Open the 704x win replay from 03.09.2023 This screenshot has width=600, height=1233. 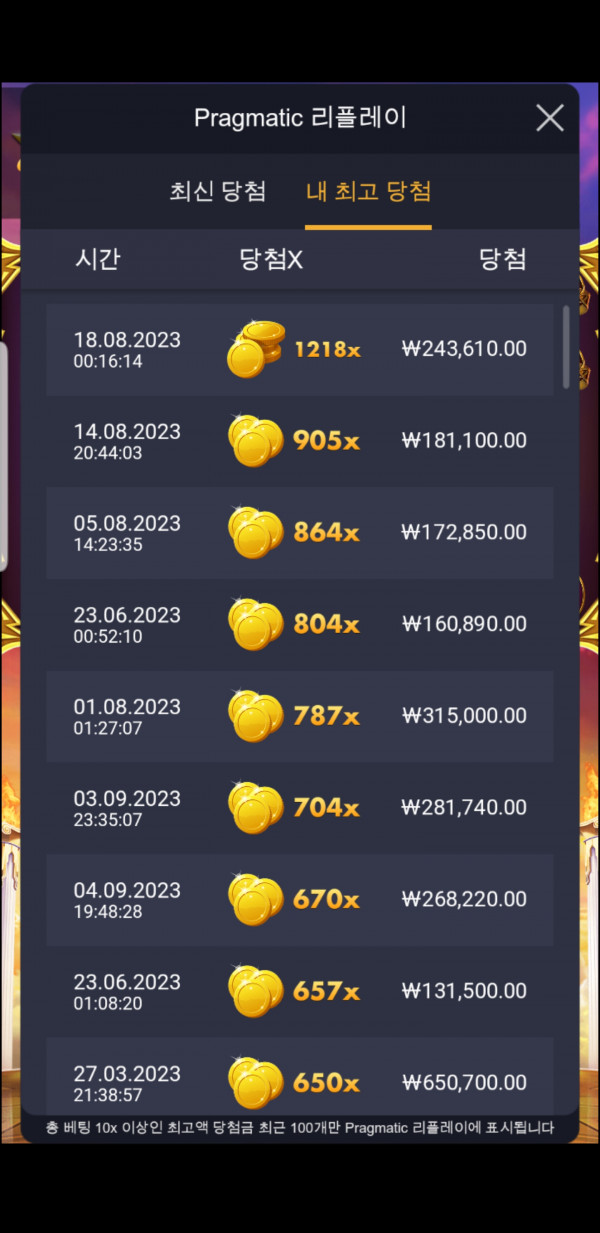click(x=300, y=808)
